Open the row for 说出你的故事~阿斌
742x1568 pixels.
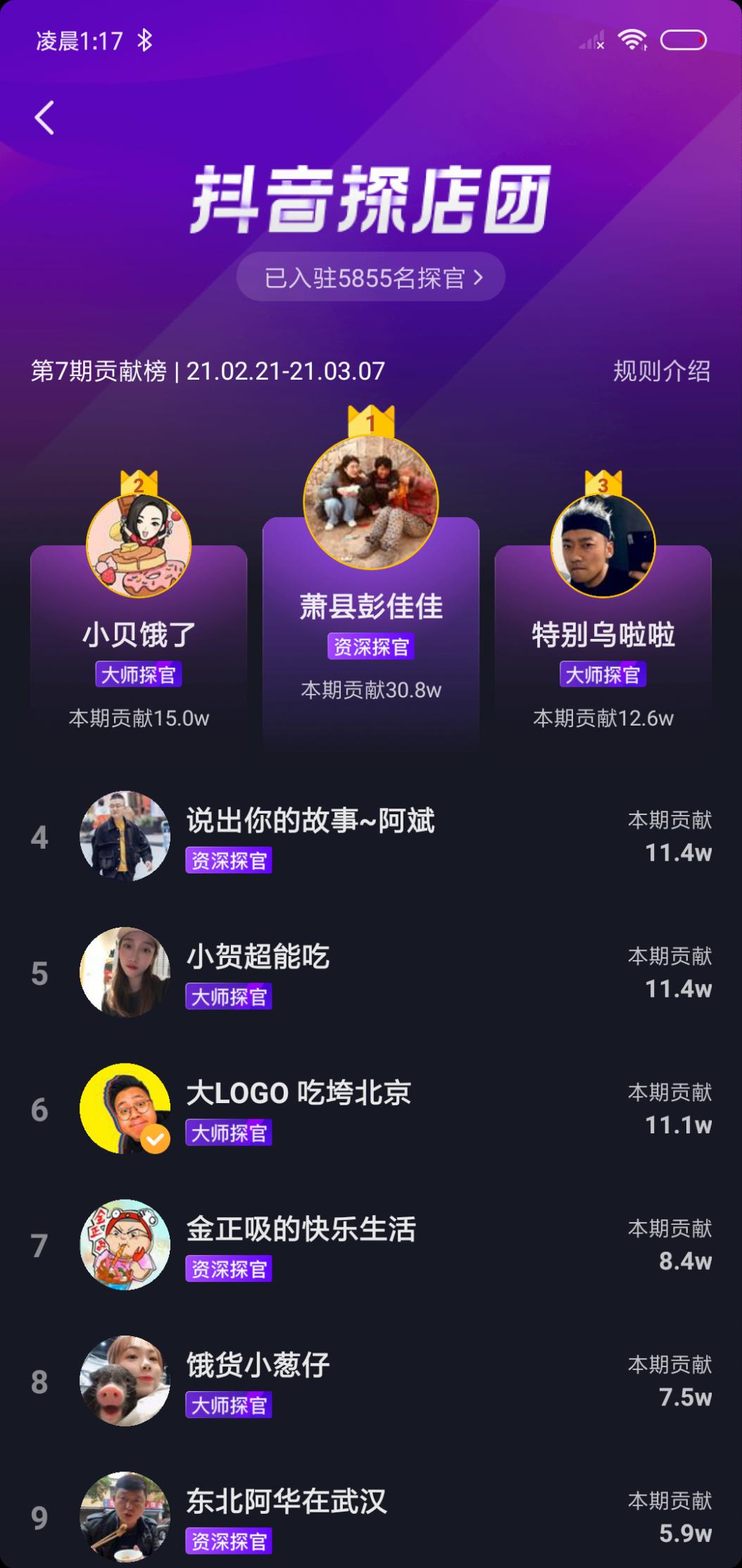tap(371, 836)
